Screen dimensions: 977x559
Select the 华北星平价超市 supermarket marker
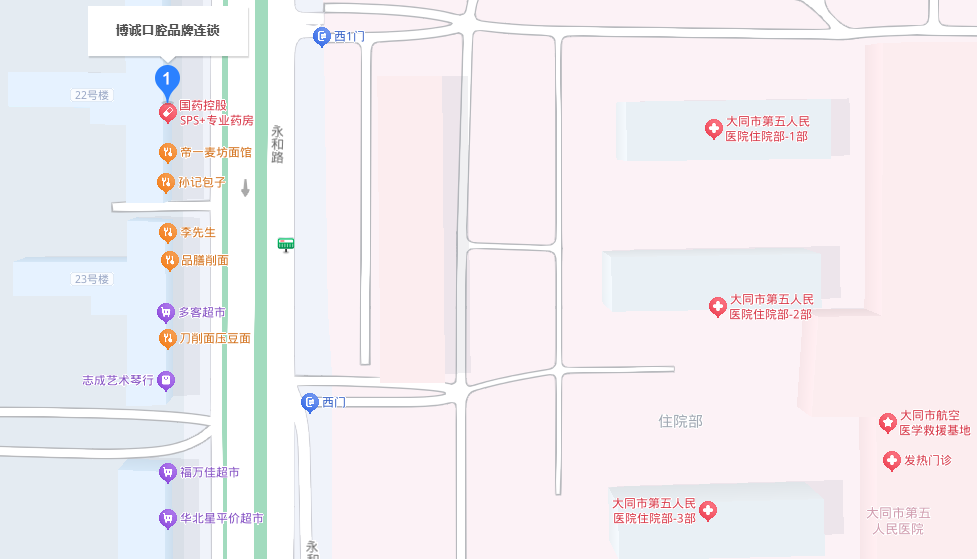(168, 518)
